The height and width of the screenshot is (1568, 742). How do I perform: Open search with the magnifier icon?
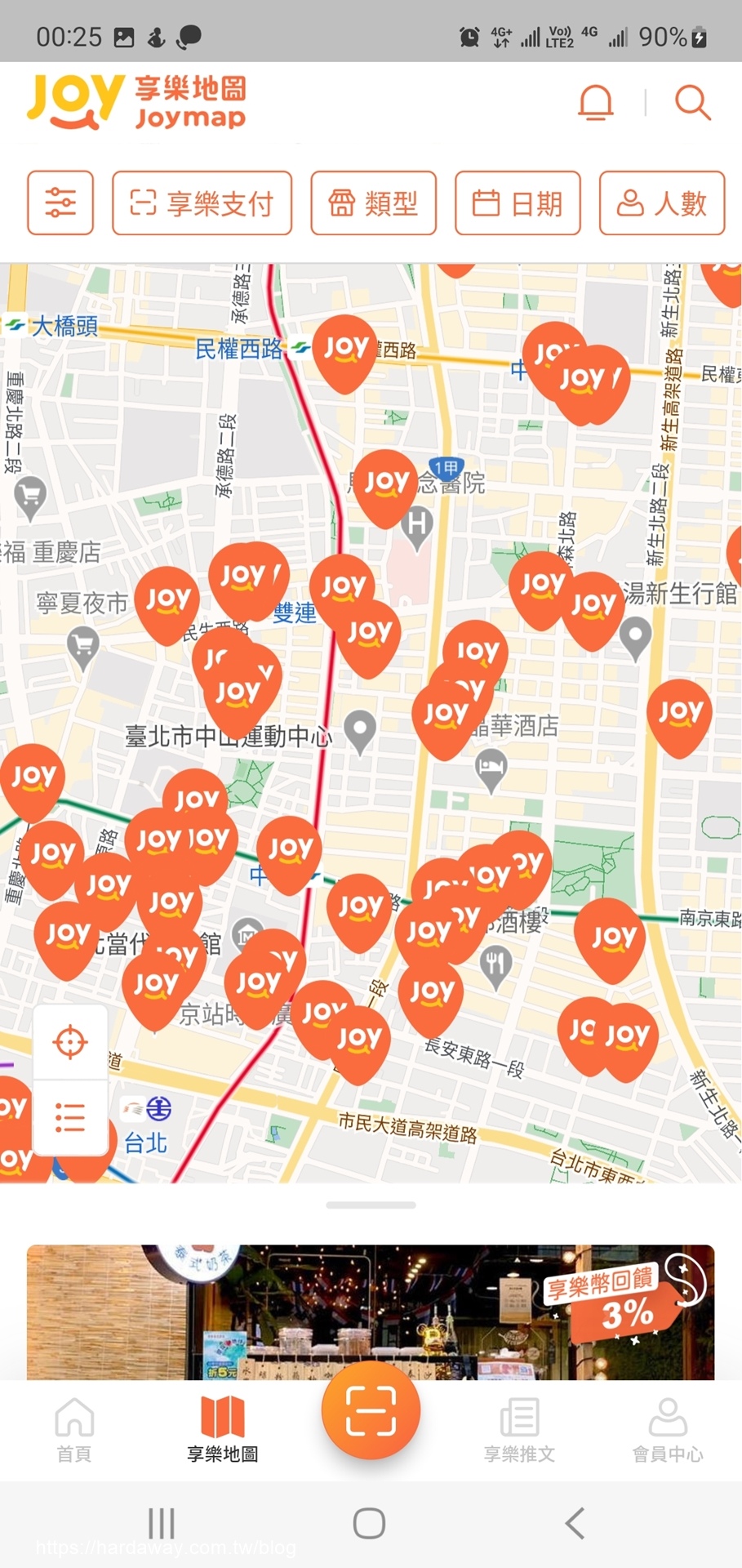tap(692, 103)
